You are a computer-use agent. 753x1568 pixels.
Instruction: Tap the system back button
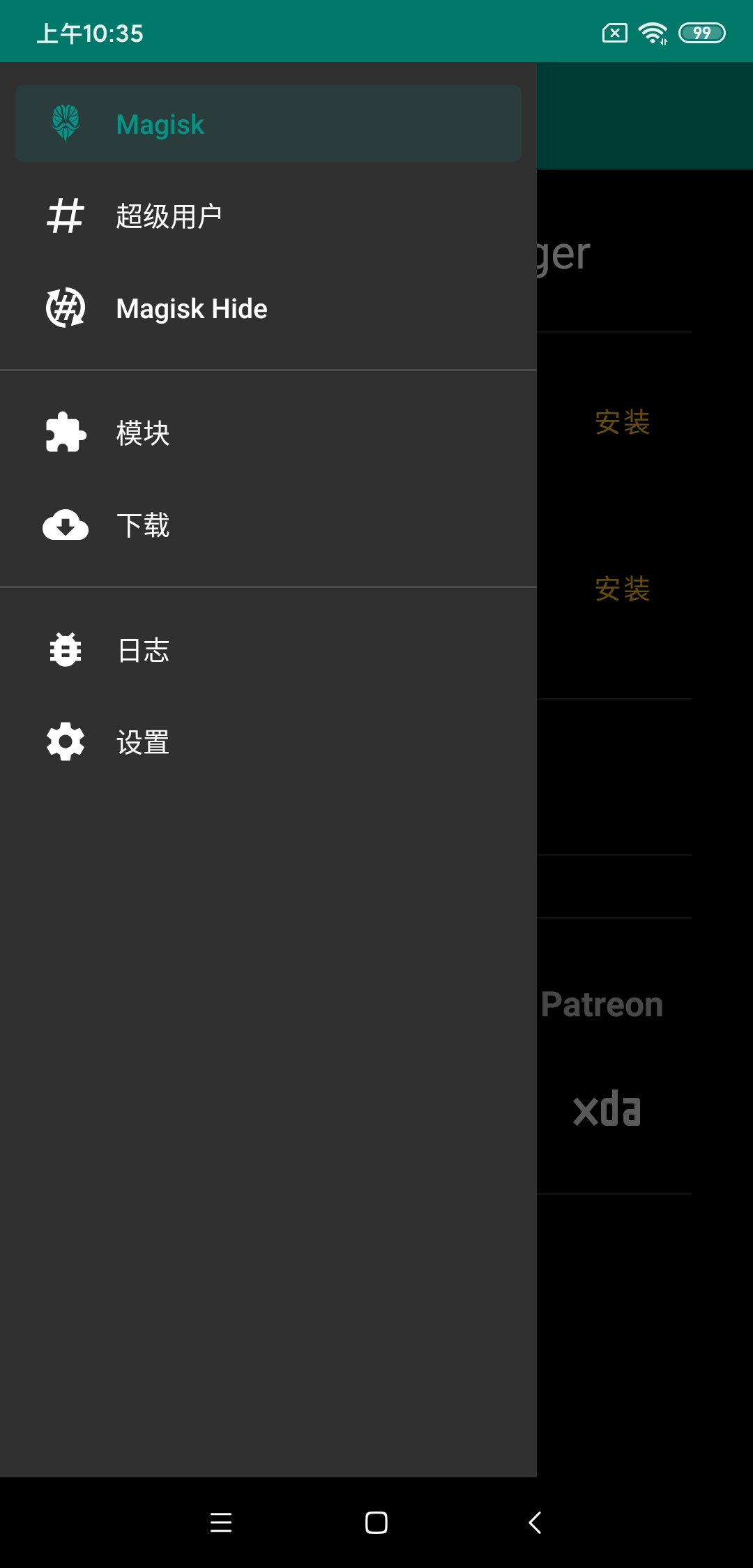(x=535, y=1522)
